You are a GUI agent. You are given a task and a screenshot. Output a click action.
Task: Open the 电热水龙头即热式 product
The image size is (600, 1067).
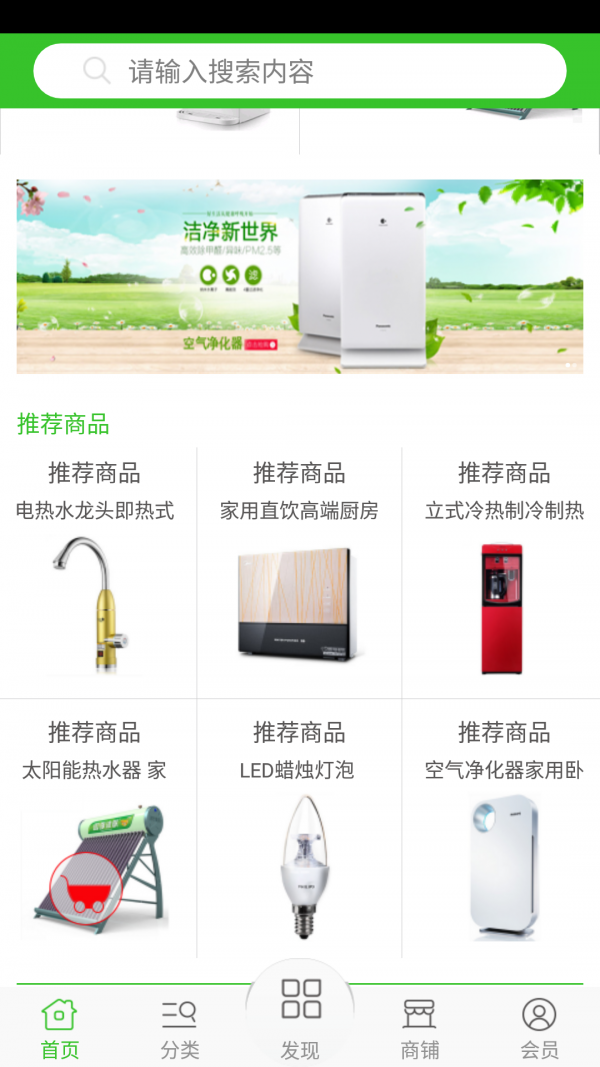pos(98,590)
